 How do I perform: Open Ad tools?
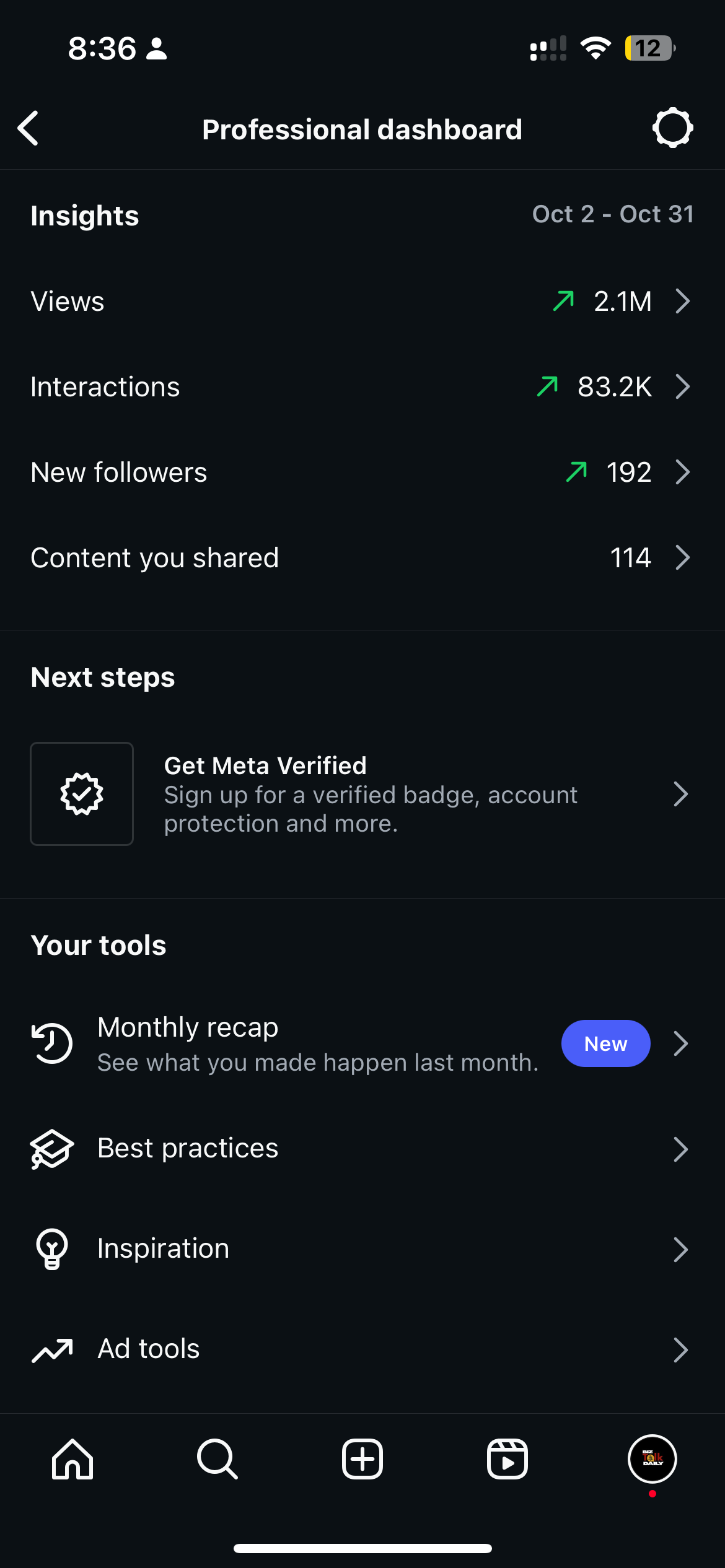(362, 1349)
